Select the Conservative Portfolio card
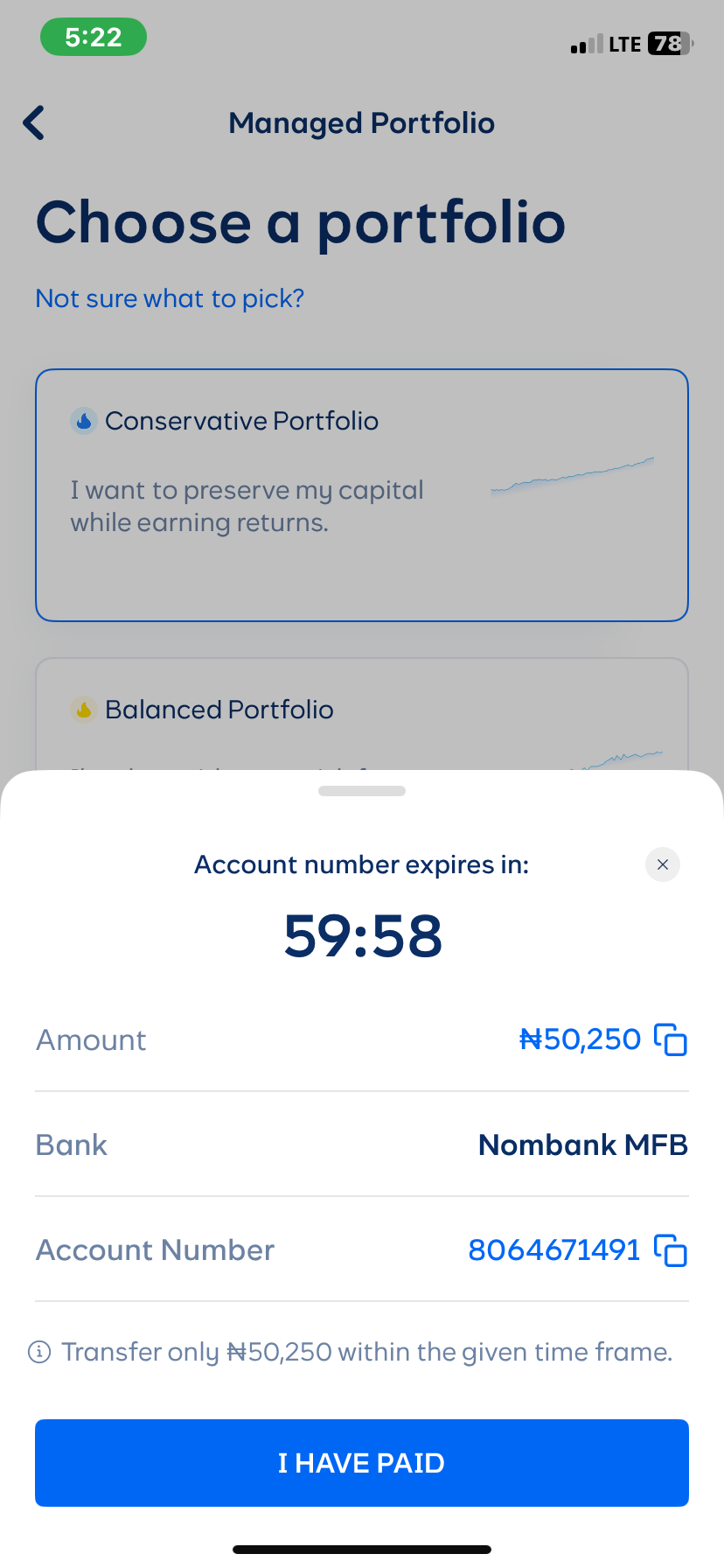Viewport: 724px width, 1568px height. click(362, 495)
